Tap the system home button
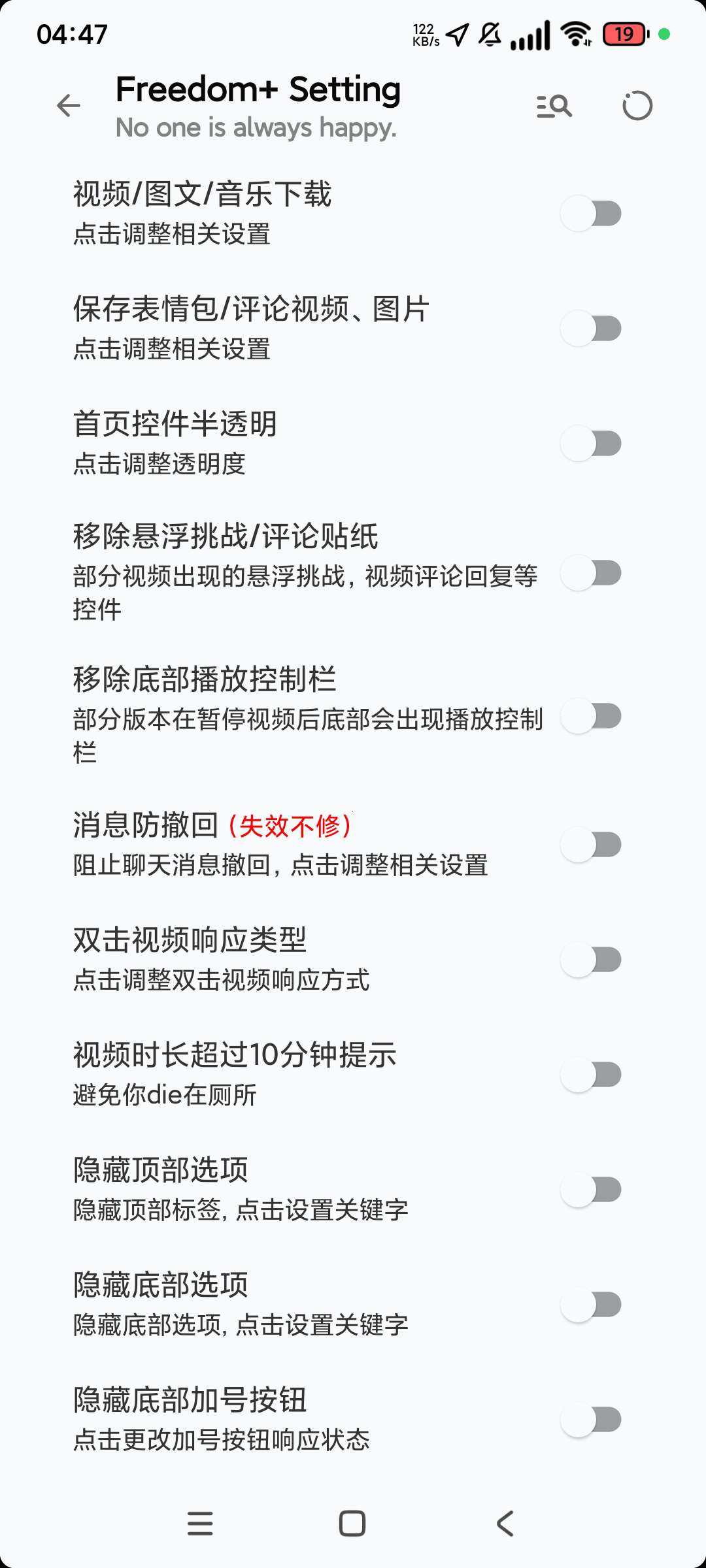The width and height of the screenshot is (706, 1568). (x=352, y=1524)
